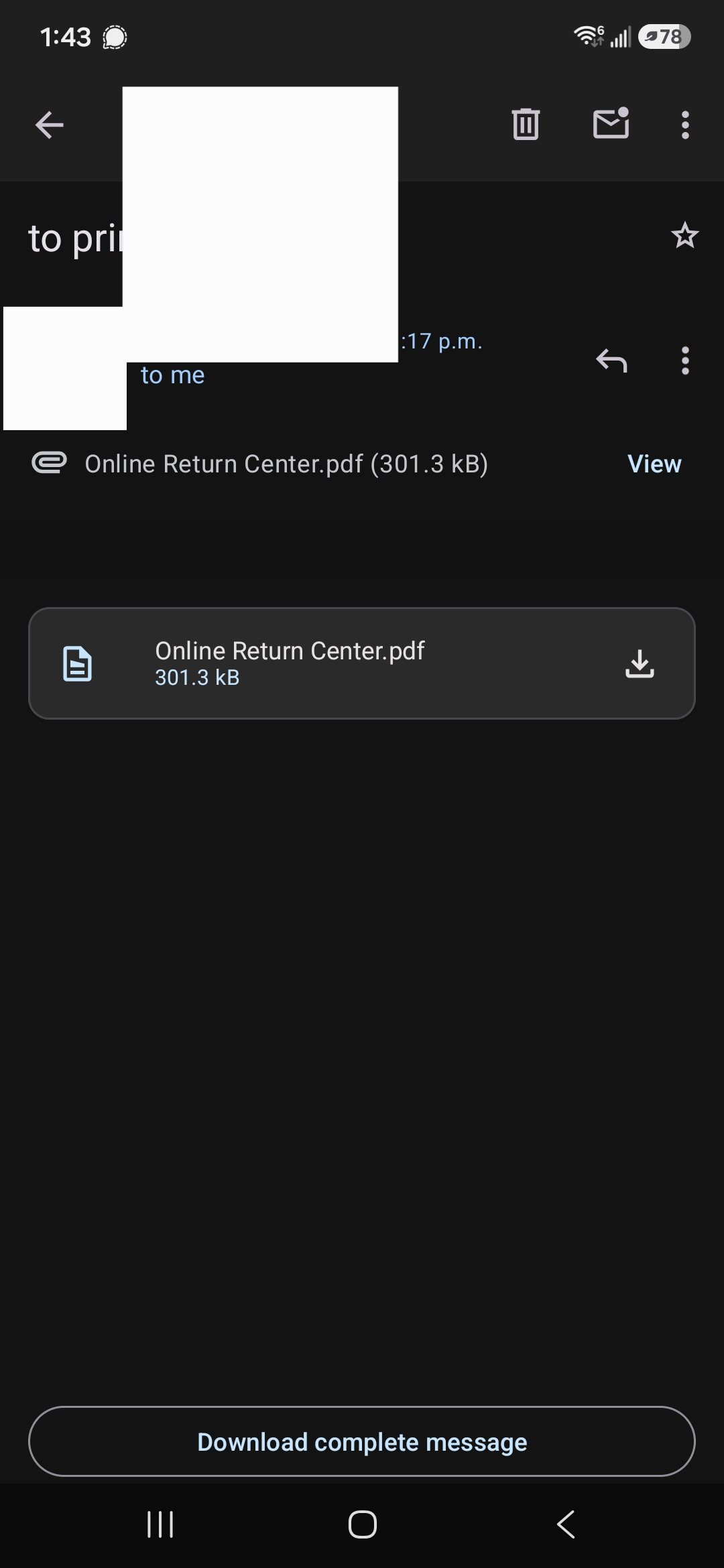View the Online Return Center.pdf attachment
This screenshot has width=724, height=1568.
(654, 464)
